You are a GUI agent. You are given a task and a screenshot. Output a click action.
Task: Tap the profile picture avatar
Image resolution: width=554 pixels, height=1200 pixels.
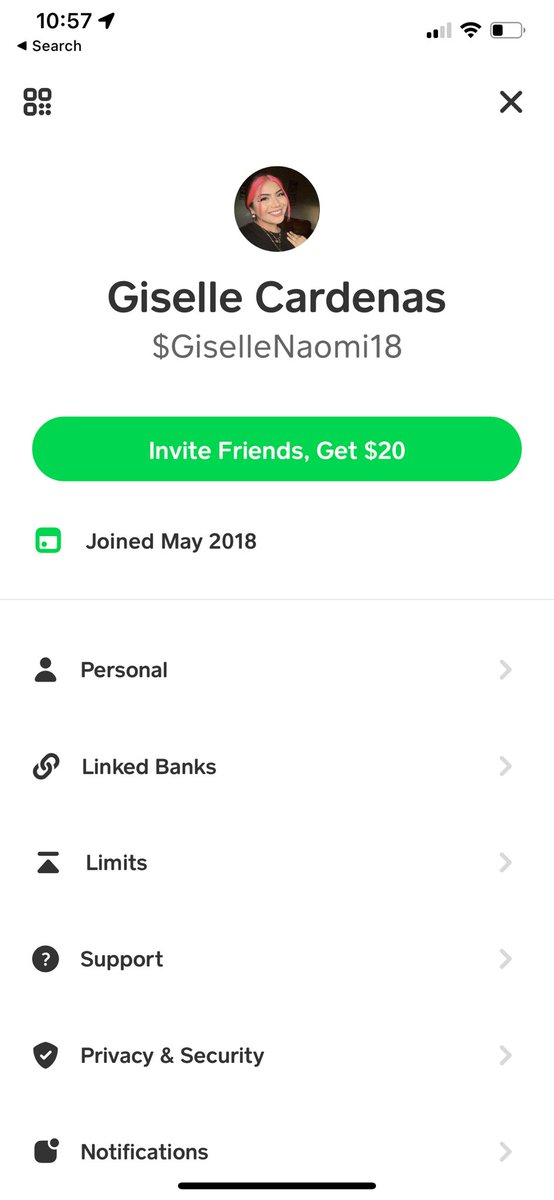click(x=277, y=209)
